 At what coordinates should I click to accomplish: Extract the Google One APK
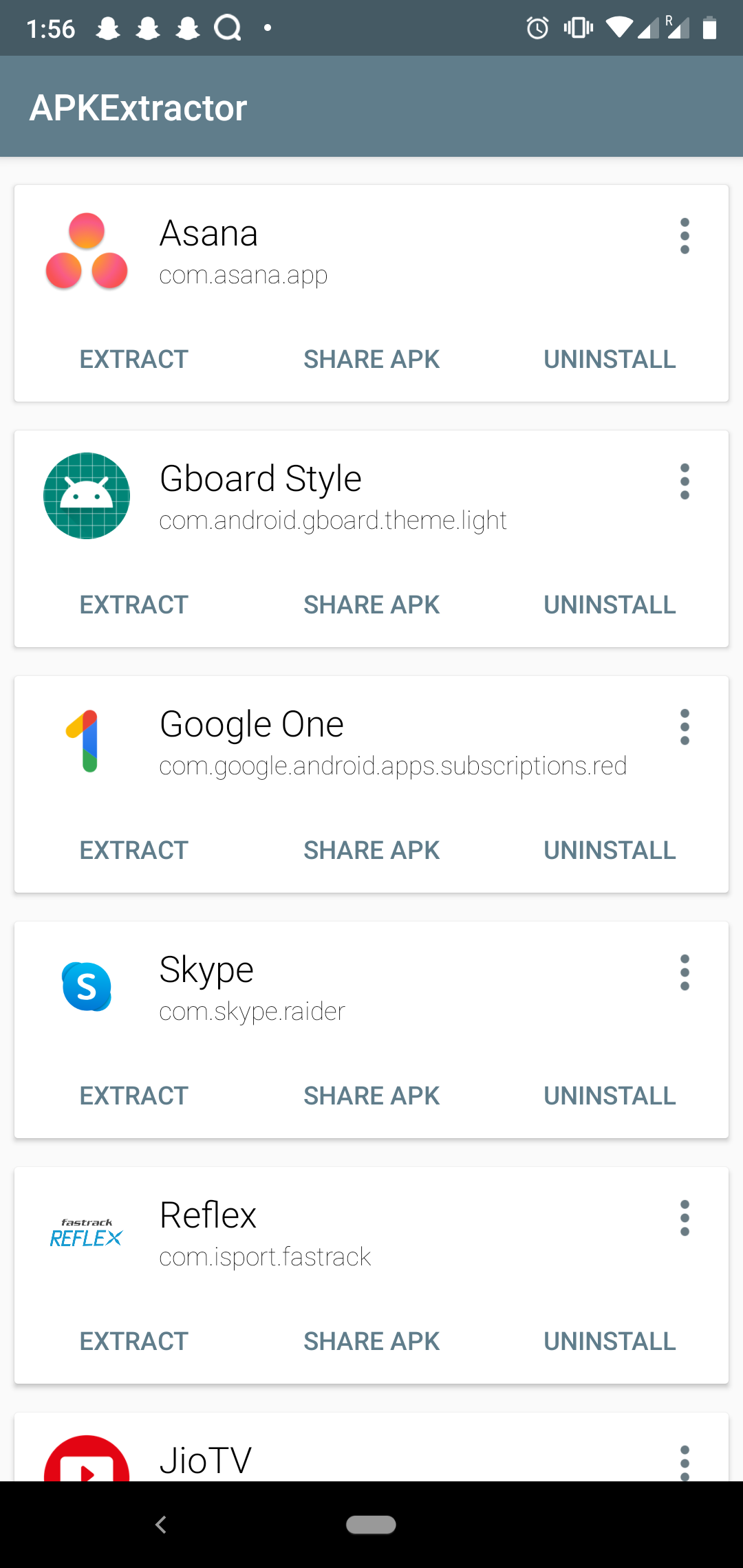[134, 850]
